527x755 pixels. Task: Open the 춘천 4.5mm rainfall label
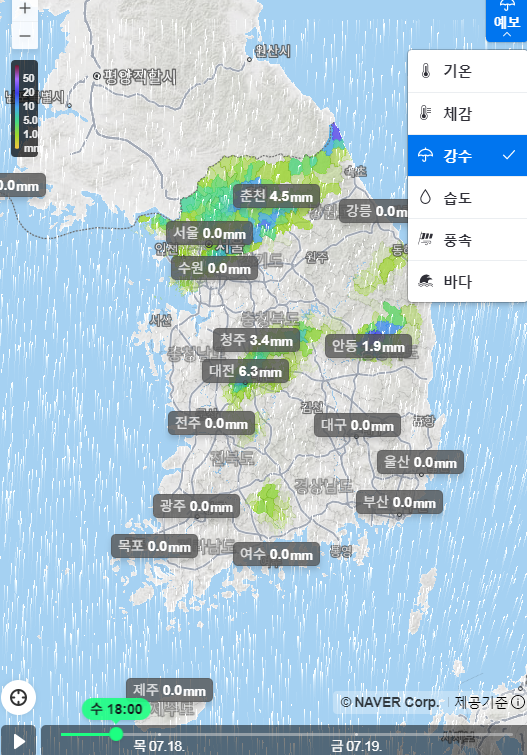[x=277, y=196]
